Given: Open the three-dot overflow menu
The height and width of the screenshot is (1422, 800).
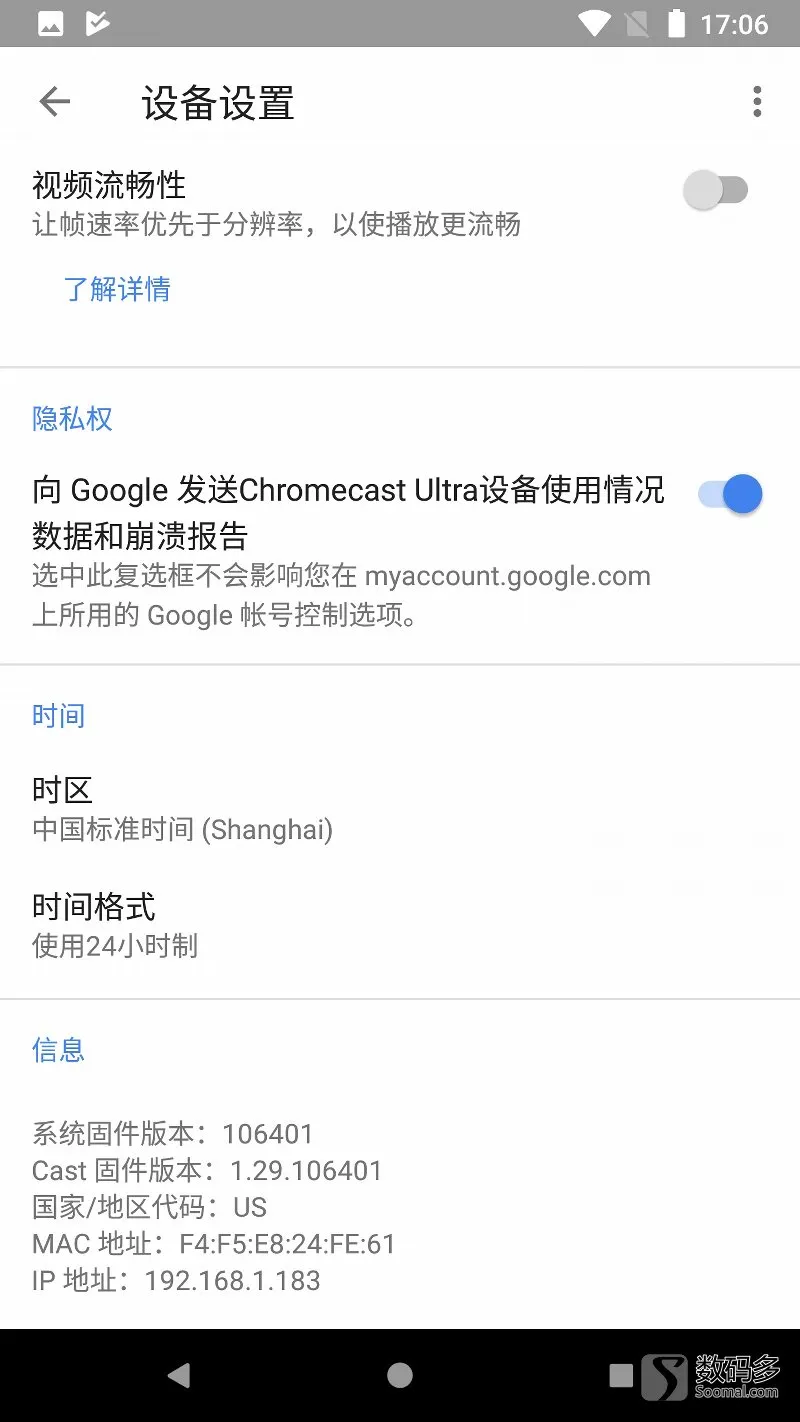Looking at the screenshot, I should (757, 101).
